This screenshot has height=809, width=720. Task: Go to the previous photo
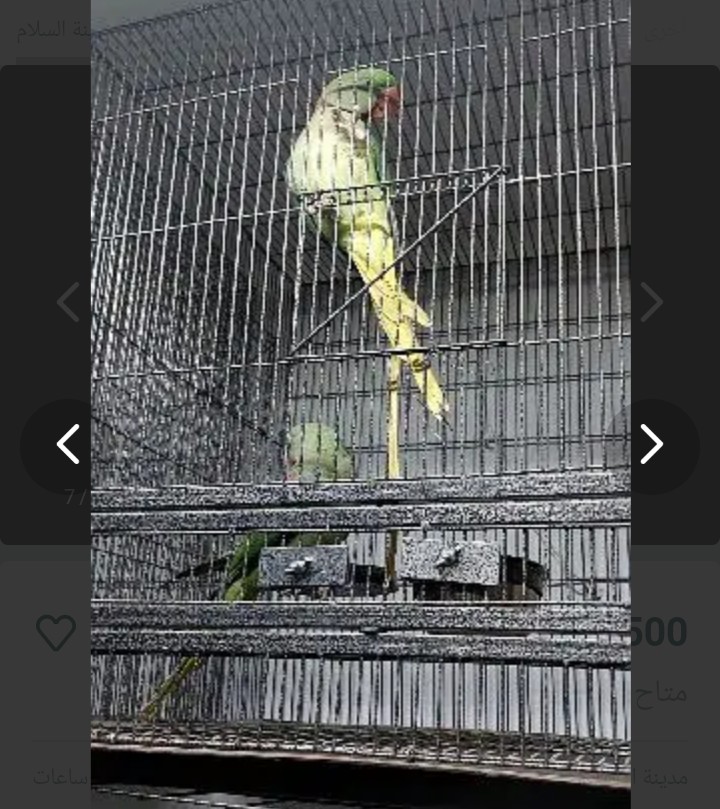pos(67,444)
